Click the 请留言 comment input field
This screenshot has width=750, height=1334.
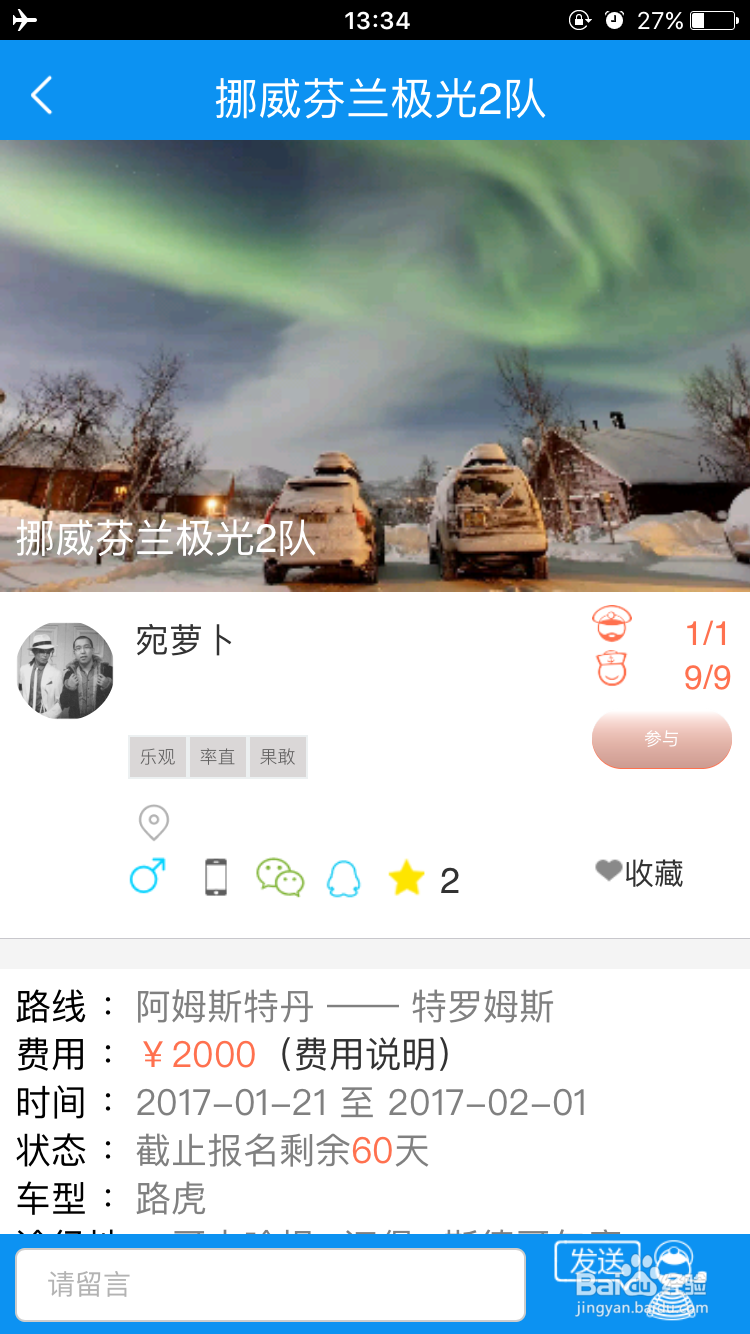click(x=270, y=1283)
